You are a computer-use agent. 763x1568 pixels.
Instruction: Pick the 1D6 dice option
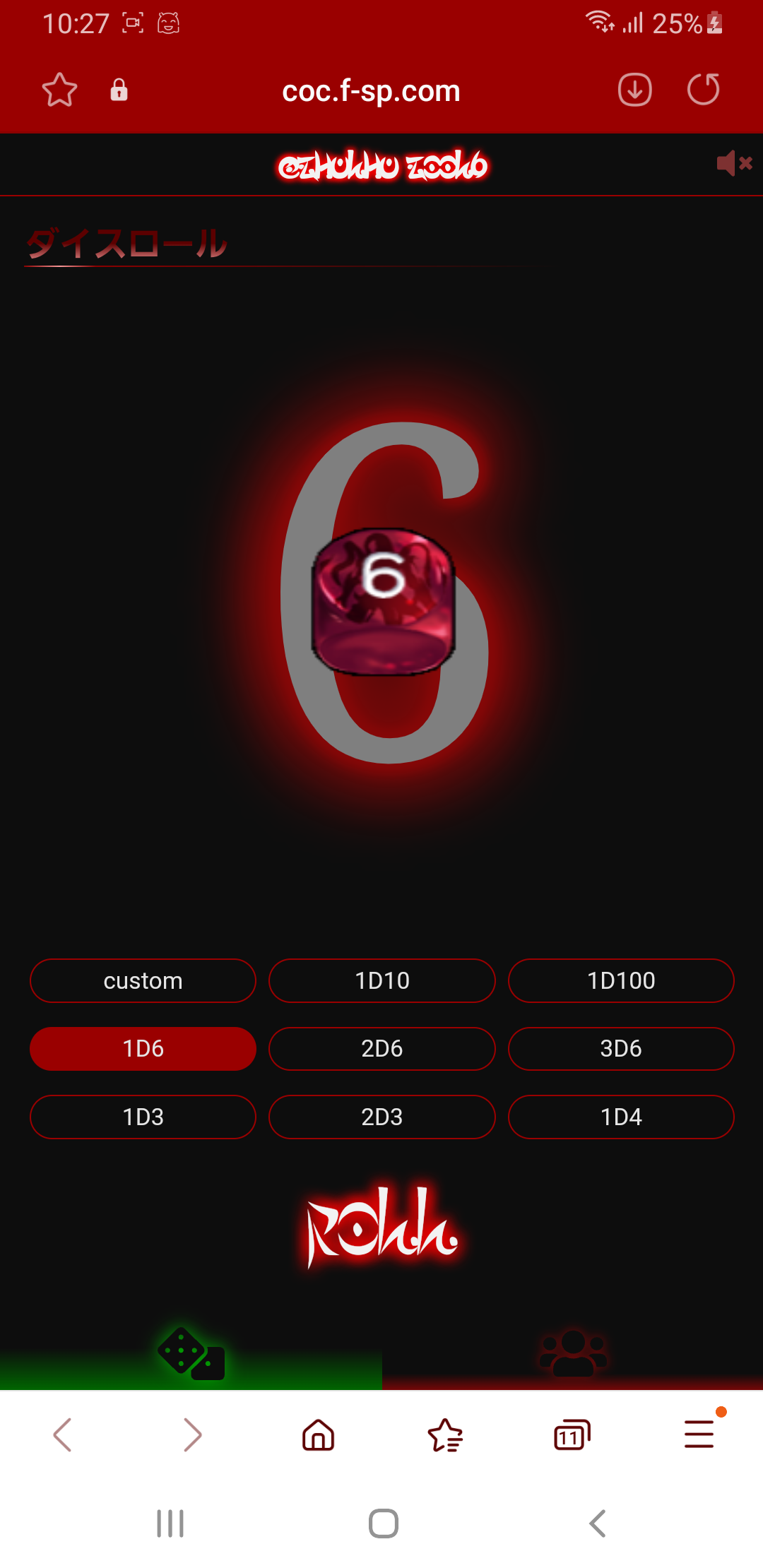(143, 1049)
